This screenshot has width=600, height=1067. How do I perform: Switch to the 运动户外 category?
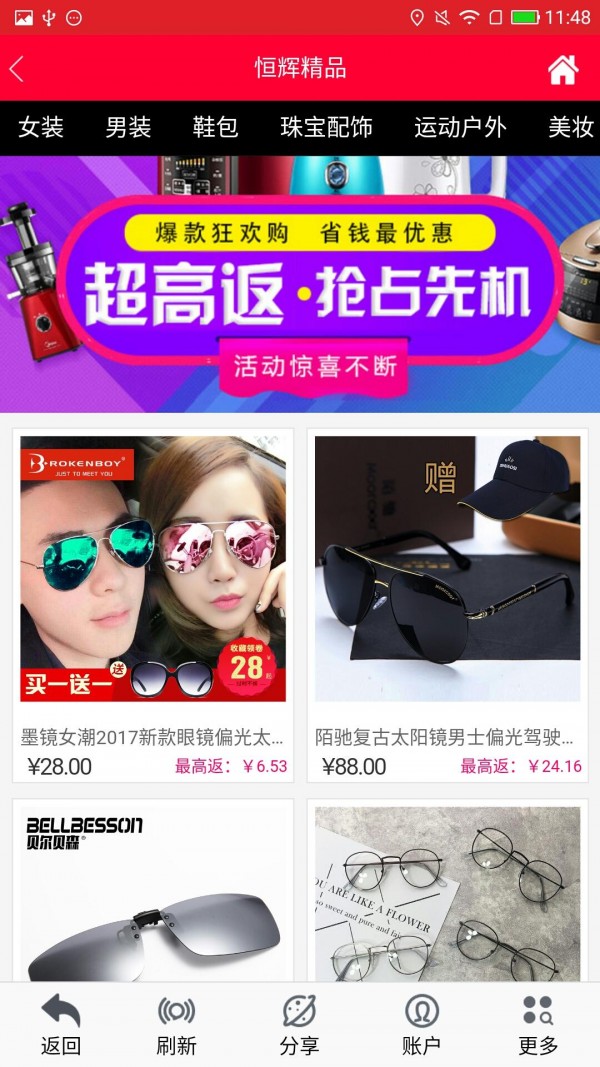pyautogui.click(x=460, y=128)
